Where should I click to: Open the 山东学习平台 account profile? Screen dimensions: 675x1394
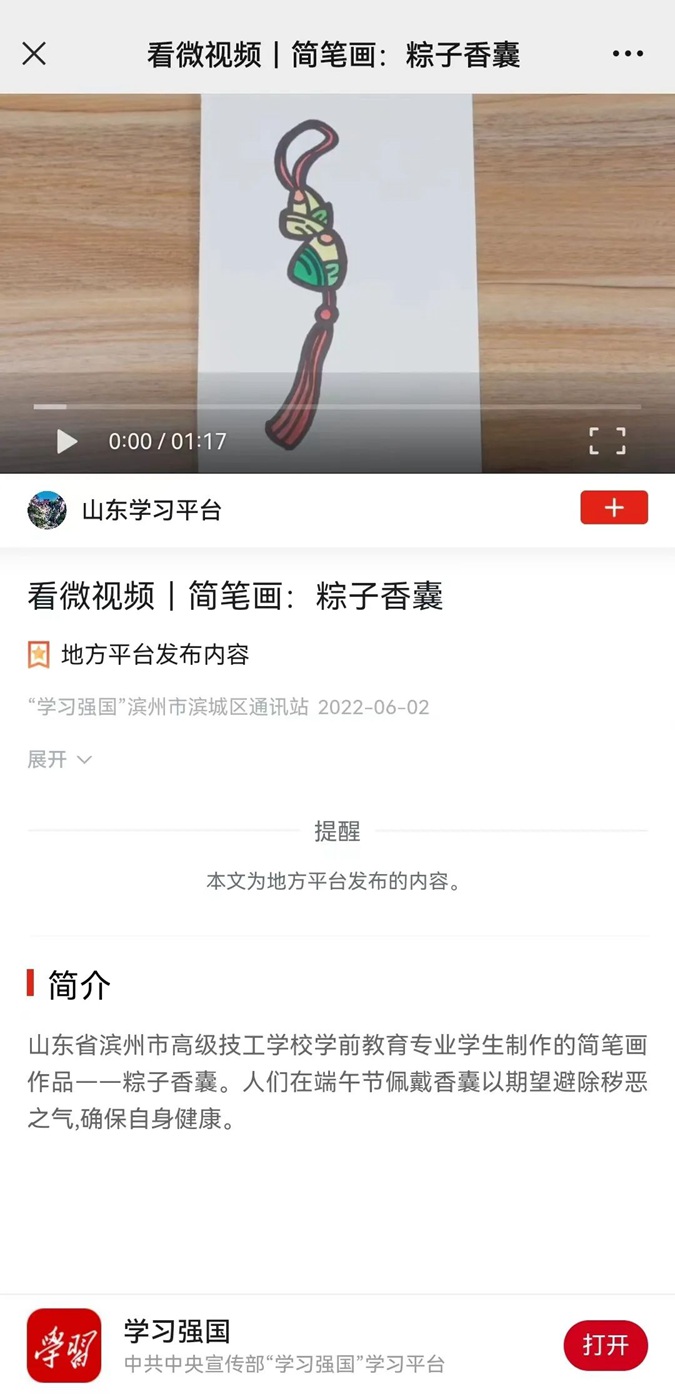tap(150, 510)
